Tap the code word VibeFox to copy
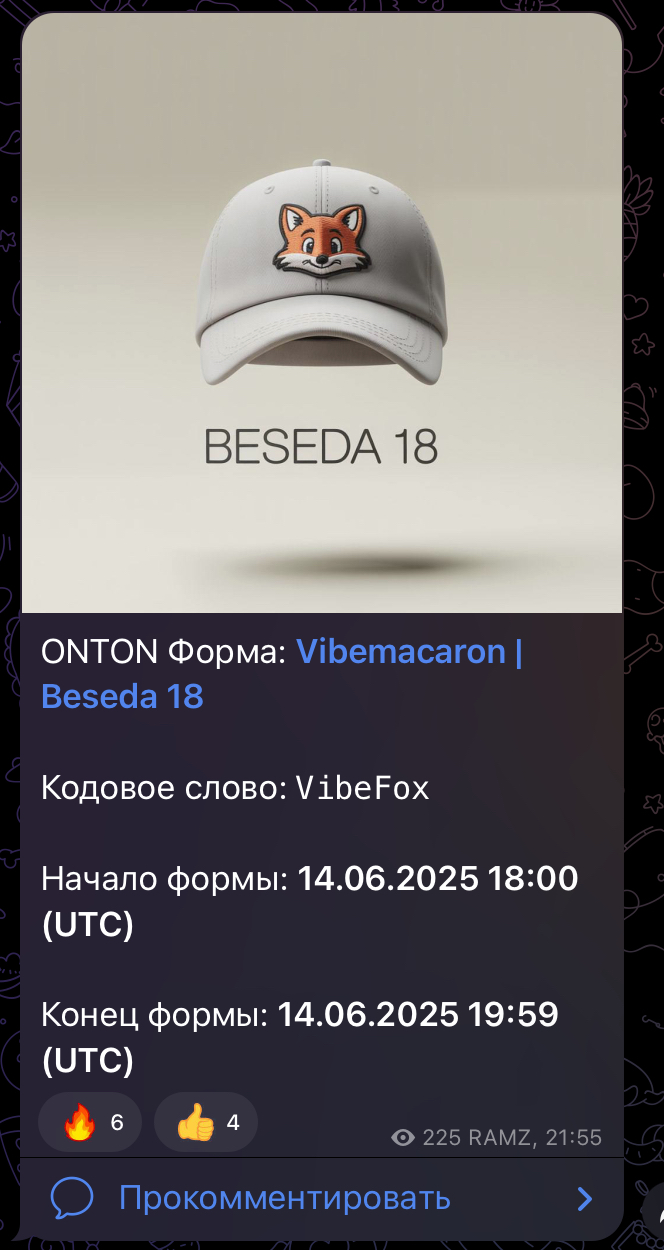 point(362,789)
